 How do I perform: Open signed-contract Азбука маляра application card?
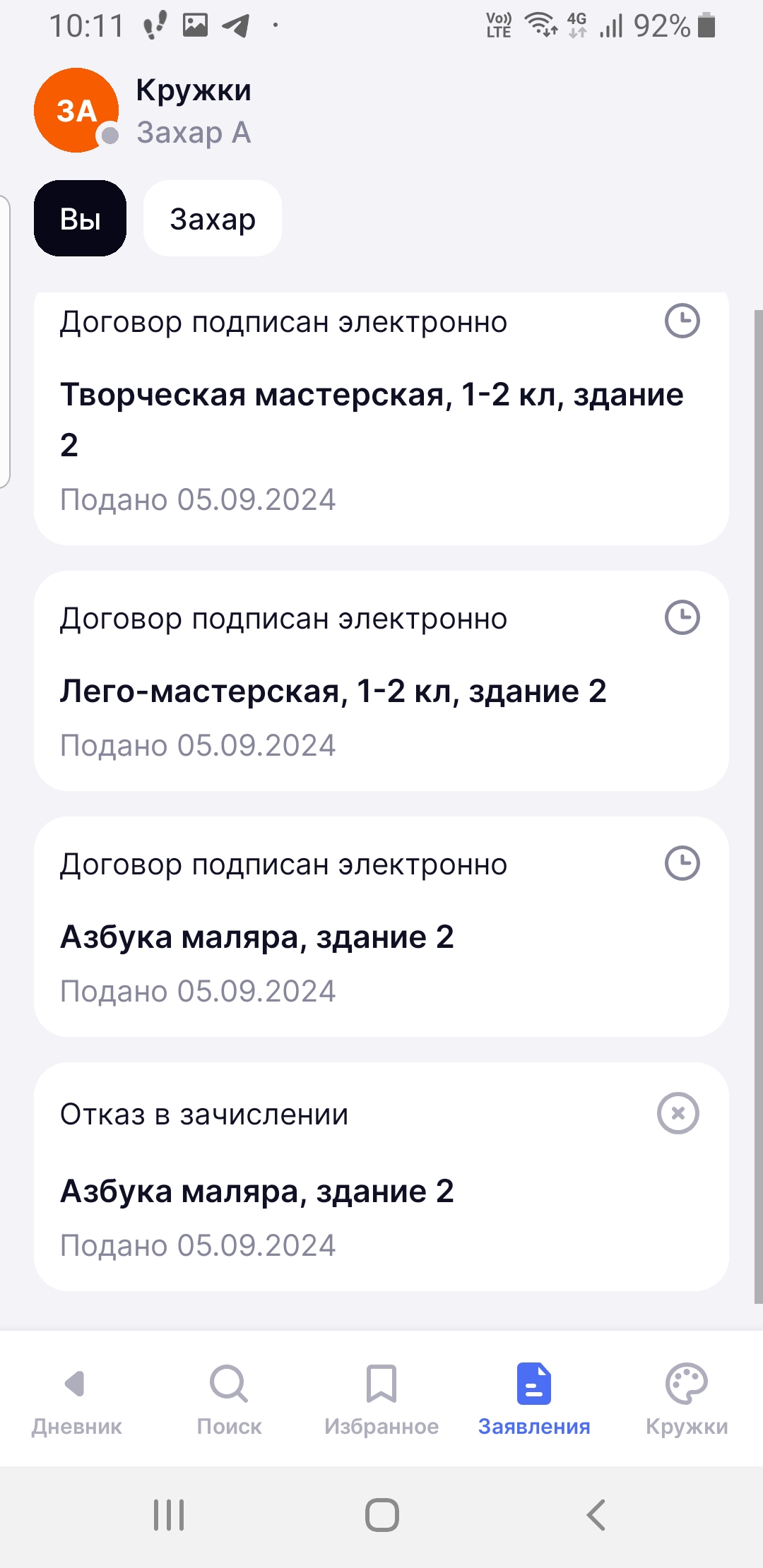coord(381,927)
